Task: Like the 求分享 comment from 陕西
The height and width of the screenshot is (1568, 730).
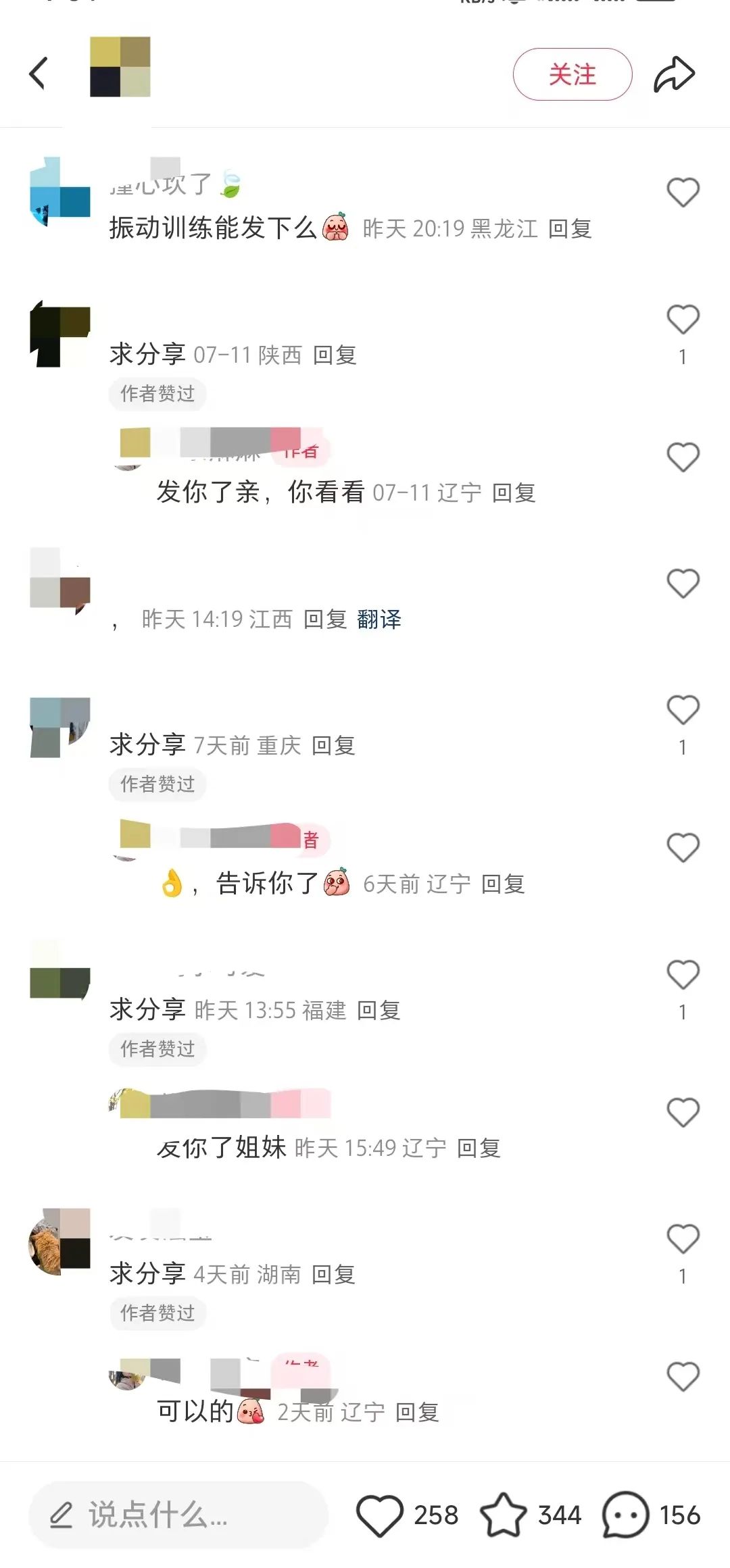Action: click(683, 320)
